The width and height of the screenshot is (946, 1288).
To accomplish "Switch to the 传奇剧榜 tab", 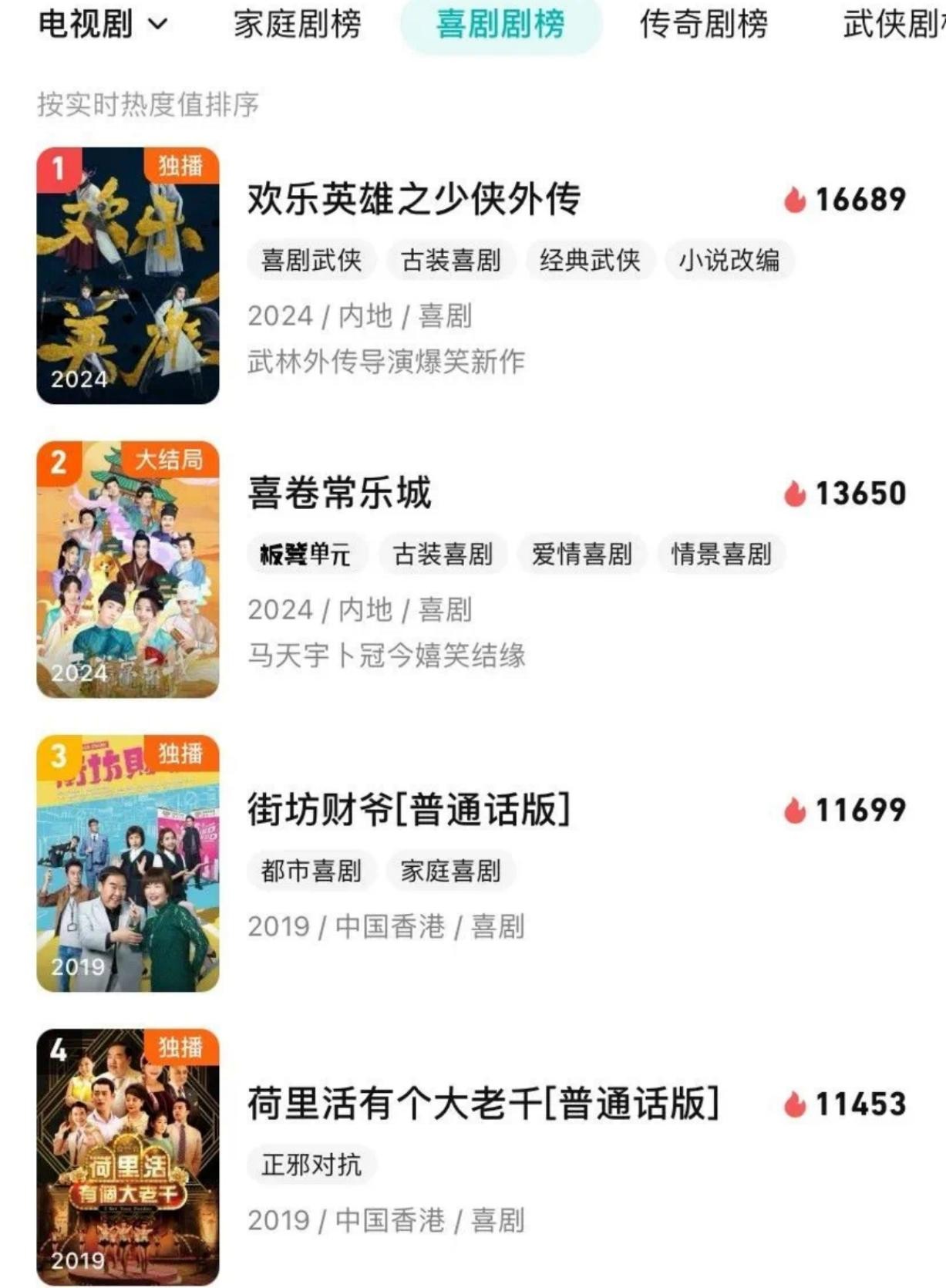I will coord(703,24).
